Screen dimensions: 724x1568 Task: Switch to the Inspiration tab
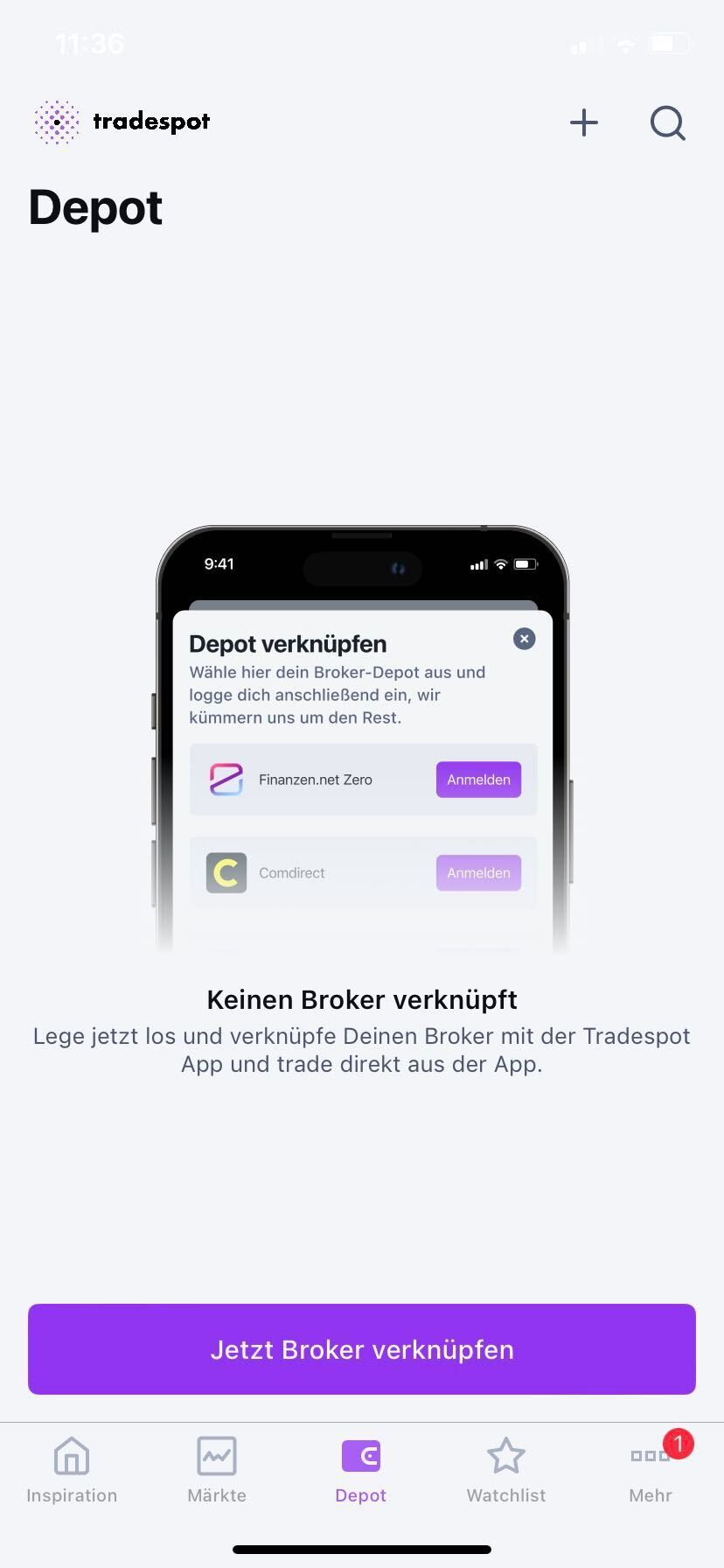click(x=72, y=1470)
